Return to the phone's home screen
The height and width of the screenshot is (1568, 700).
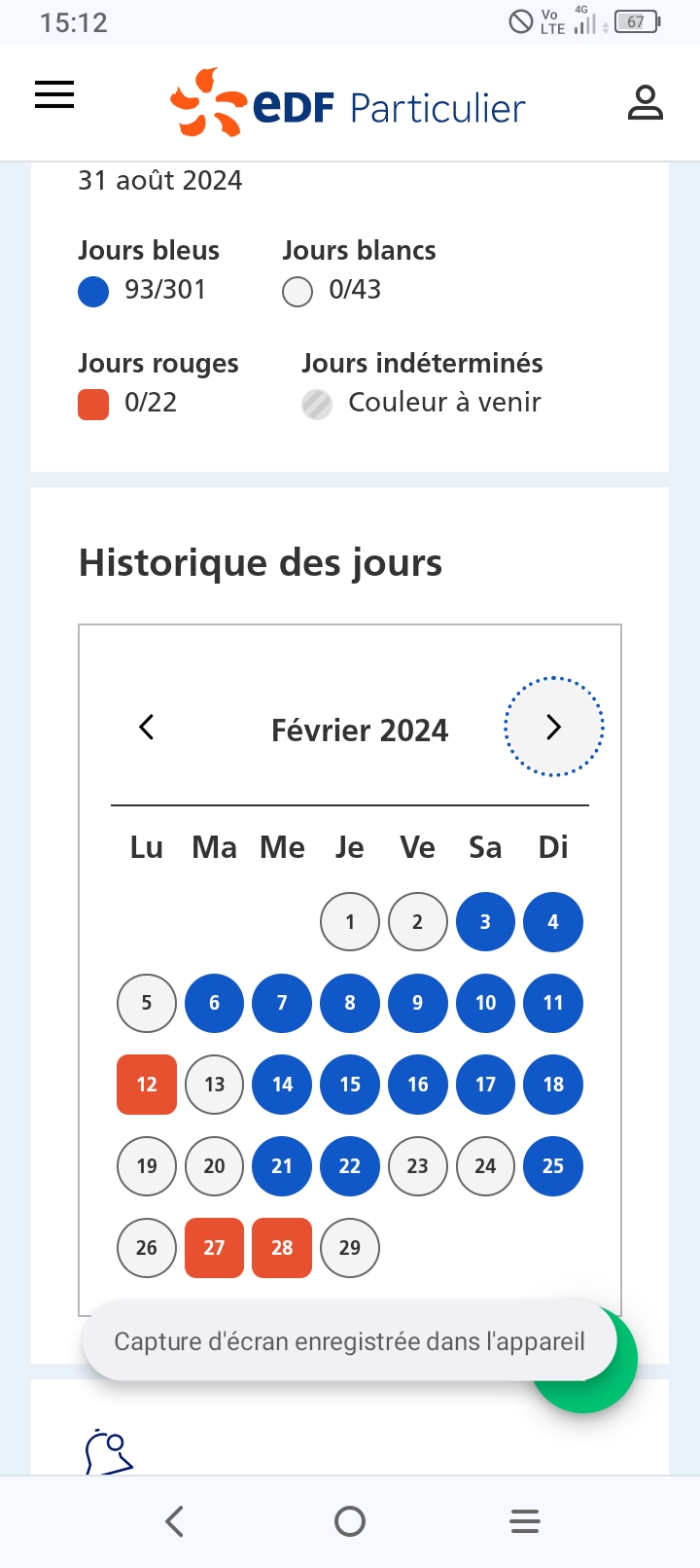[x=350, y=1521]
